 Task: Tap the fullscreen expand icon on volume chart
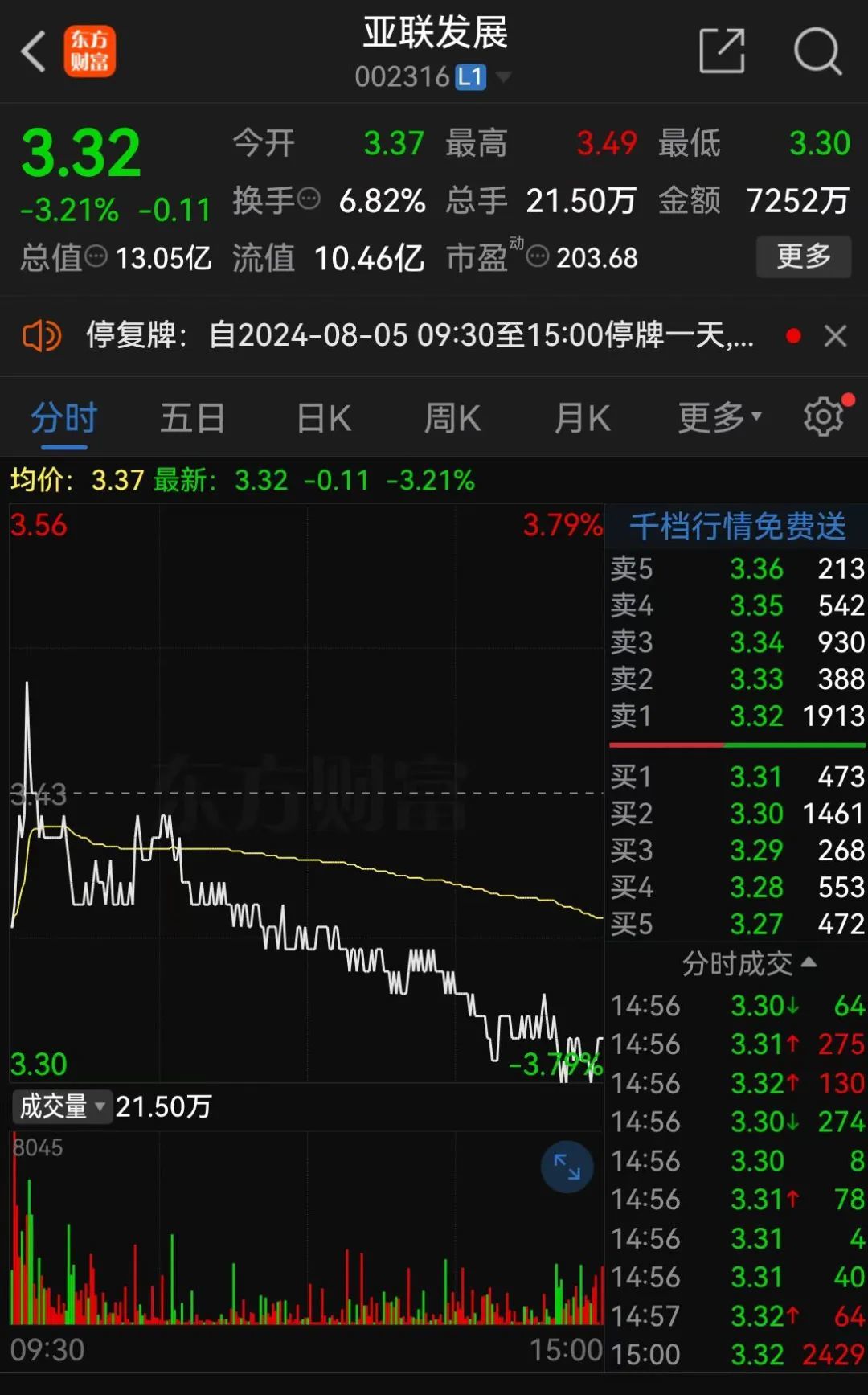click(x=567, y=1167)
